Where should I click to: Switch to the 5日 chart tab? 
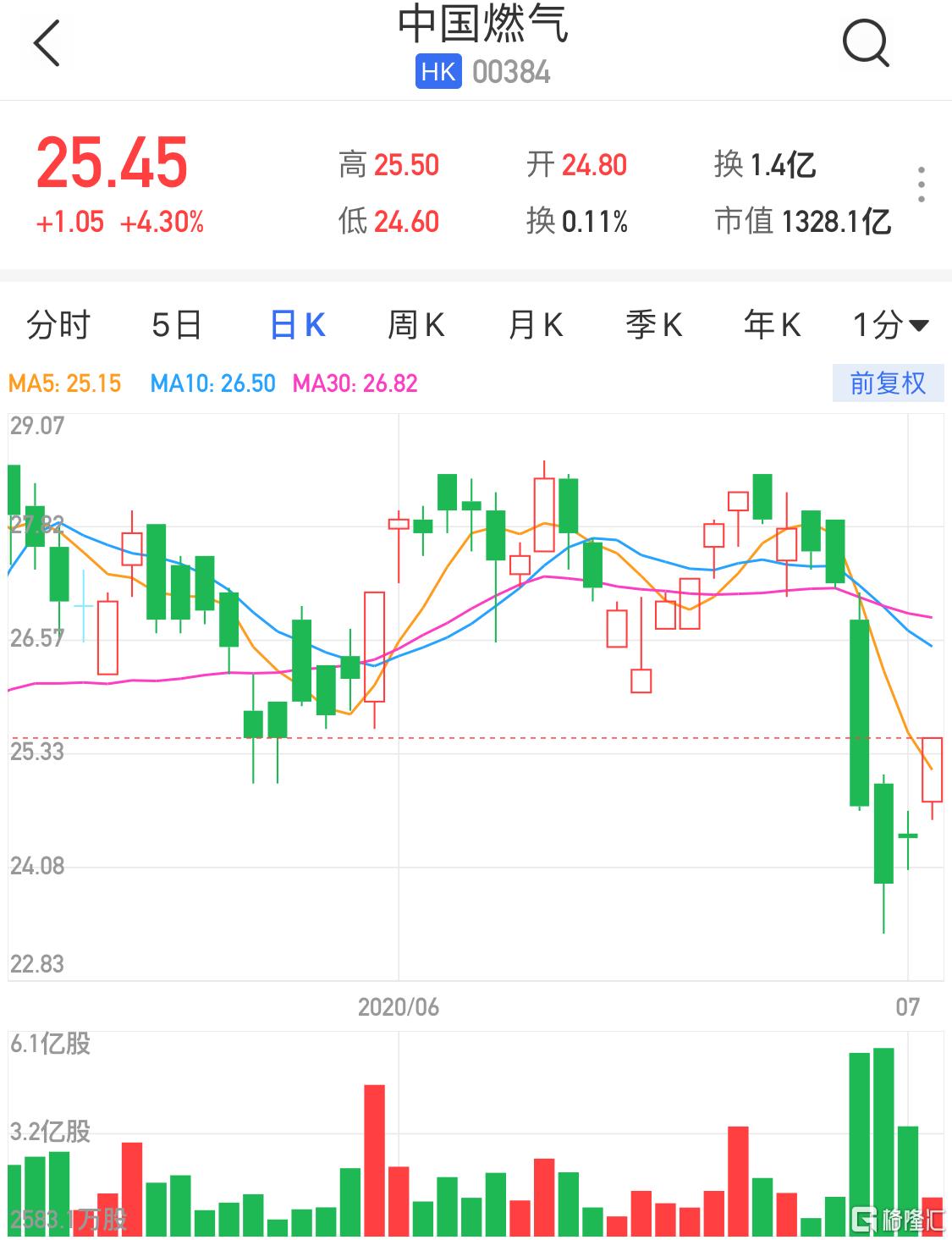[x=177, y=325]
